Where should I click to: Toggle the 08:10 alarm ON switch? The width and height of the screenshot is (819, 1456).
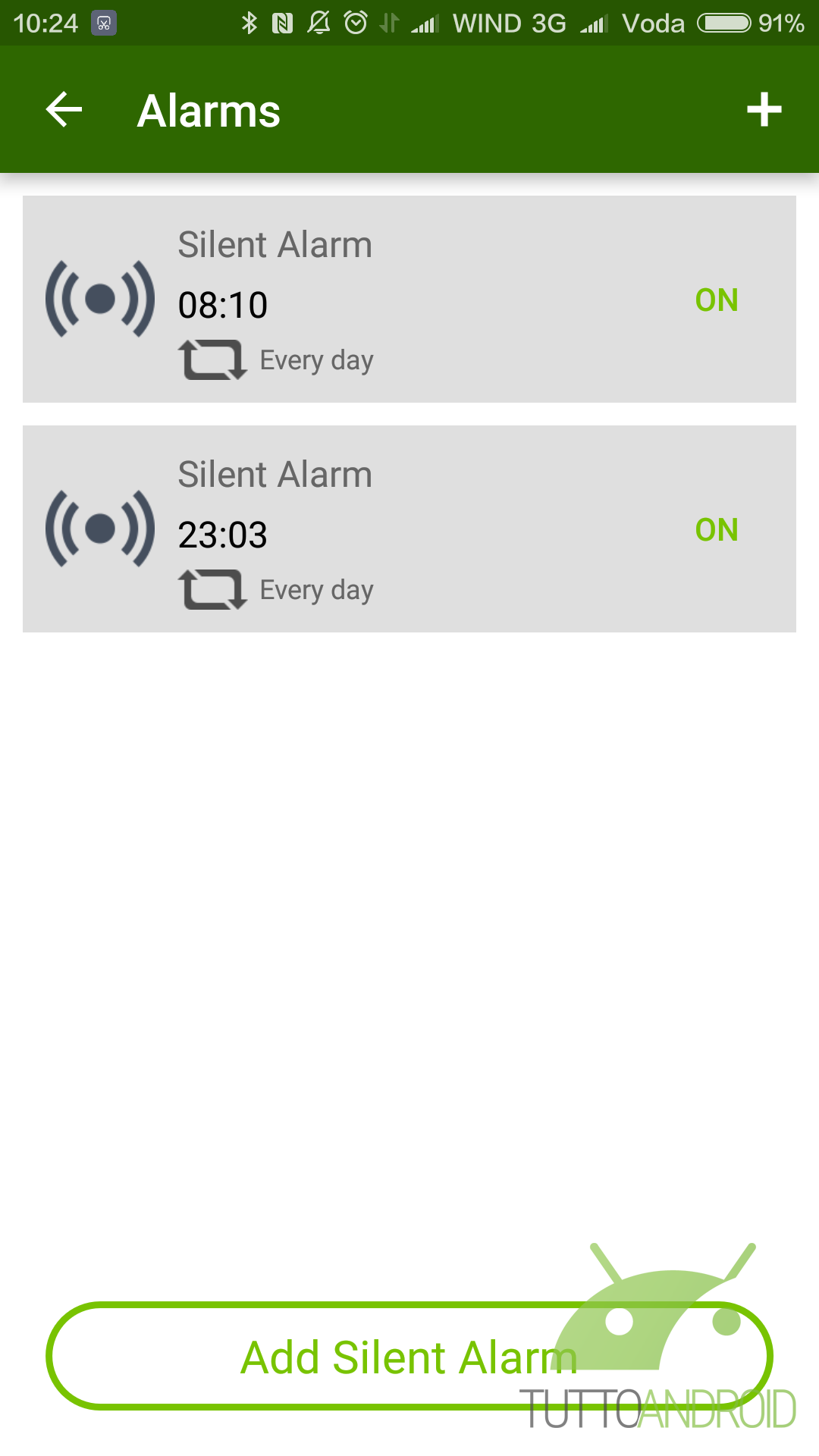pos(717,300)
